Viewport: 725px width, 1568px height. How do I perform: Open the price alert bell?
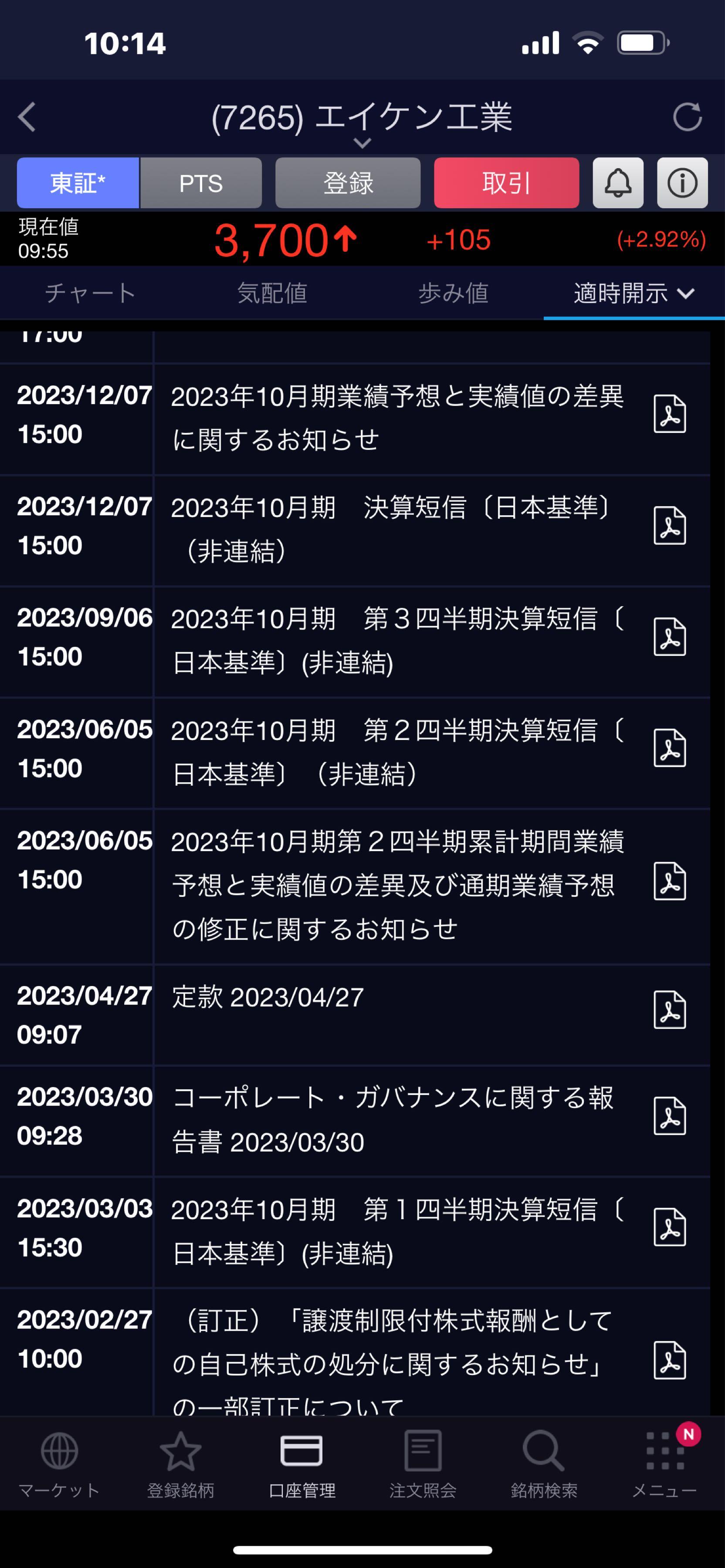618,183
